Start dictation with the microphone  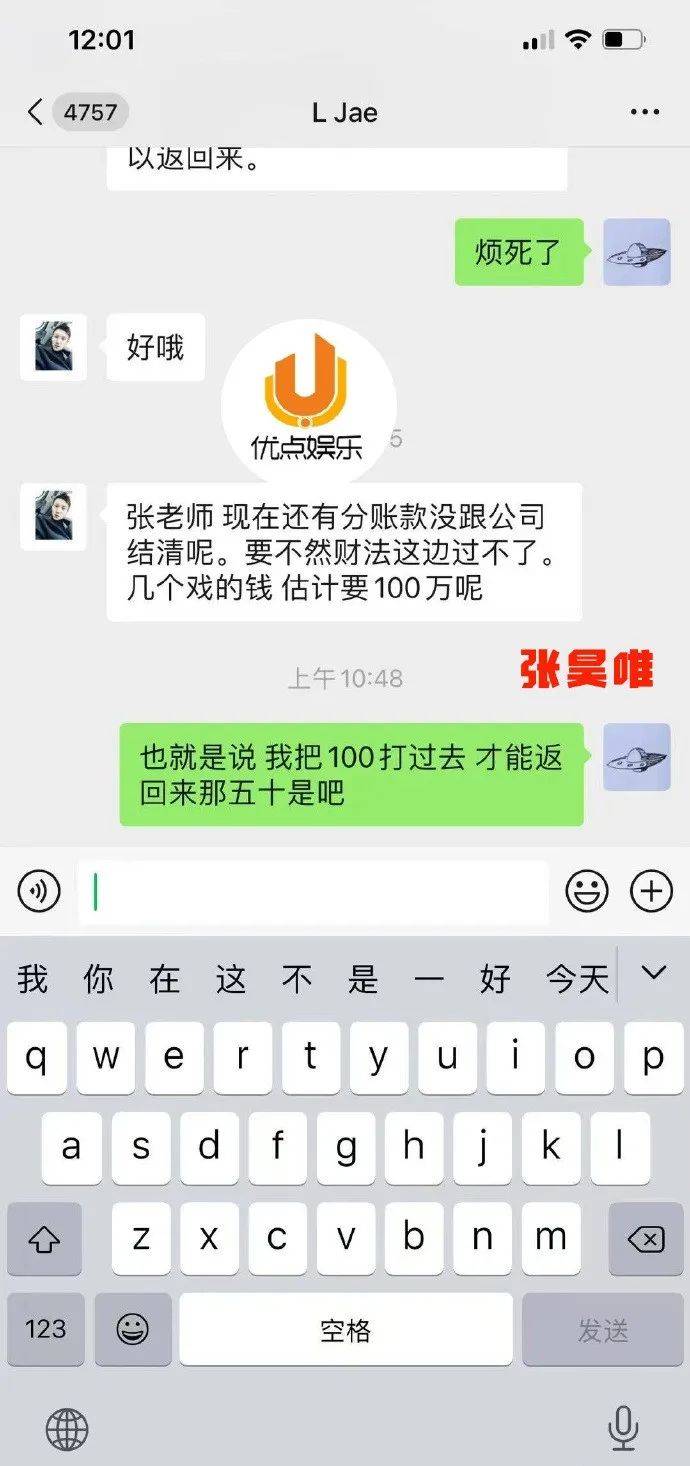(x=623, y=1427)
